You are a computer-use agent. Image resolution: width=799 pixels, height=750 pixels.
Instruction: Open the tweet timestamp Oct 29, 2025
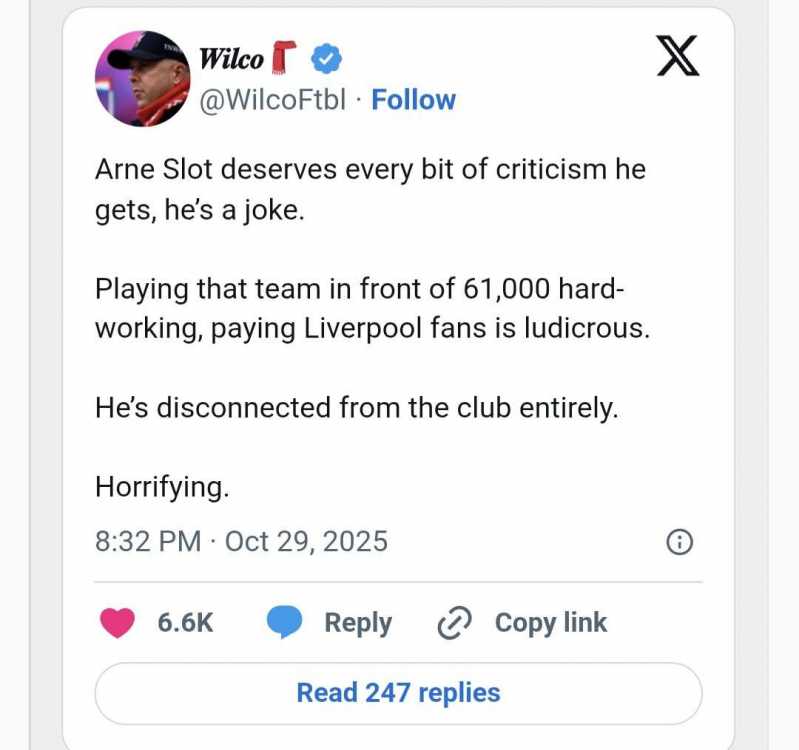point(241,542)
